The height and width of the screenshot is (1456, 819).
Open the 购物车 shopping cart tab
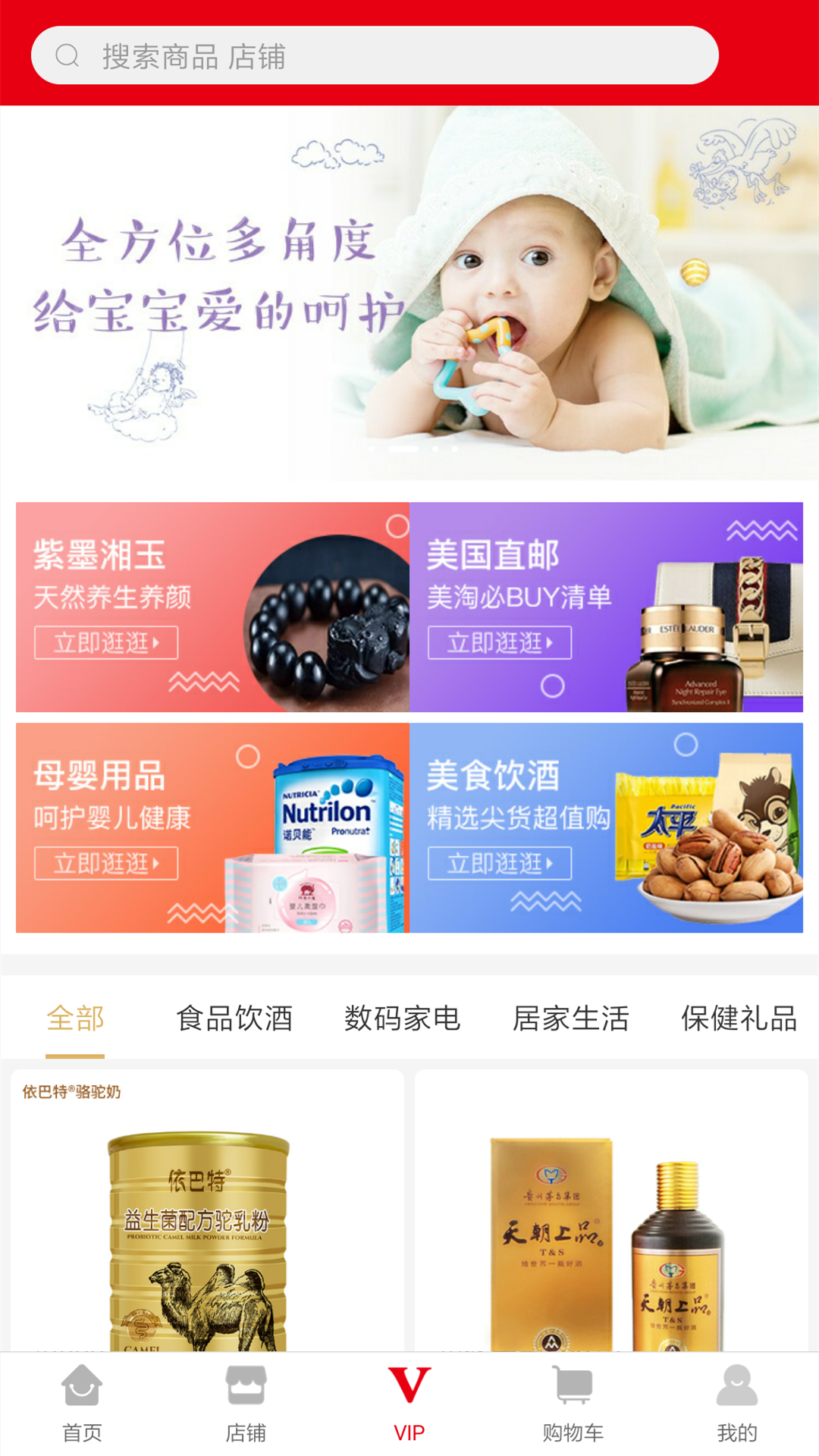[x=573, y=1403]
